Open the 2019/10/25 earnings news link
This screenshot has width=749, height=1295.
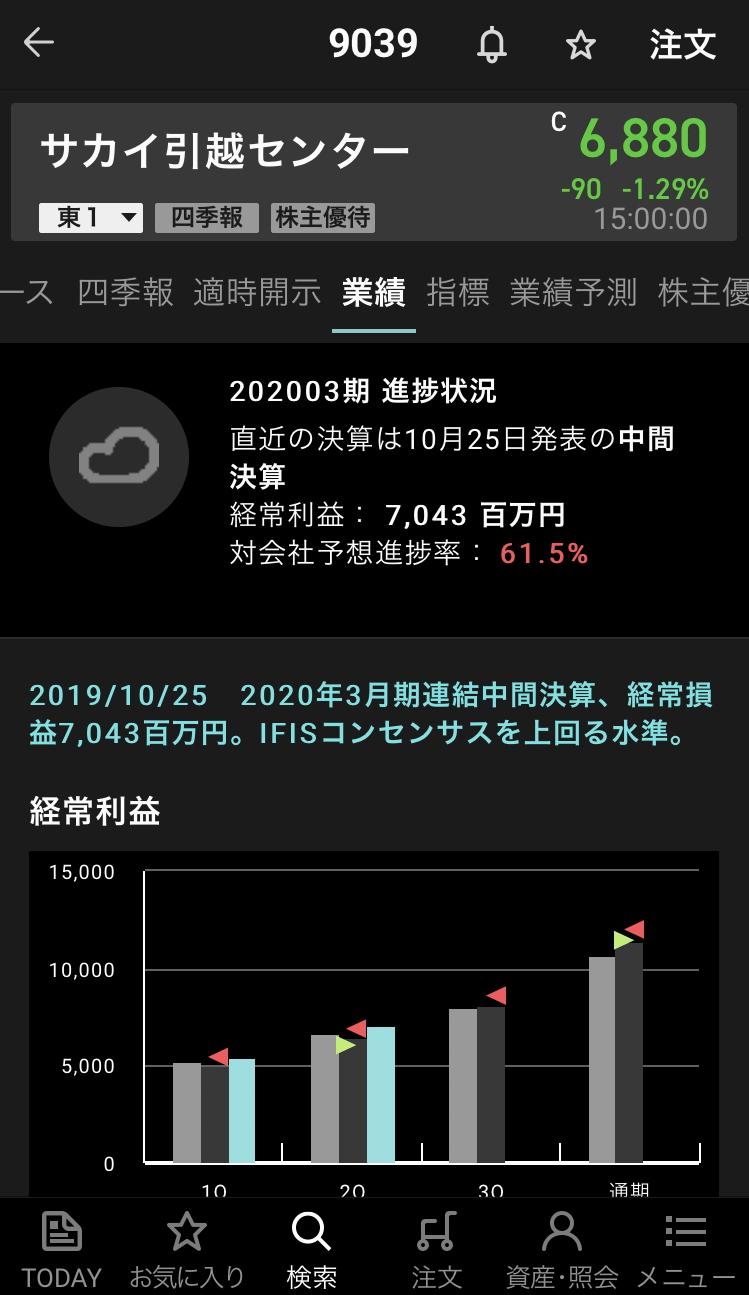pos(371,714)
